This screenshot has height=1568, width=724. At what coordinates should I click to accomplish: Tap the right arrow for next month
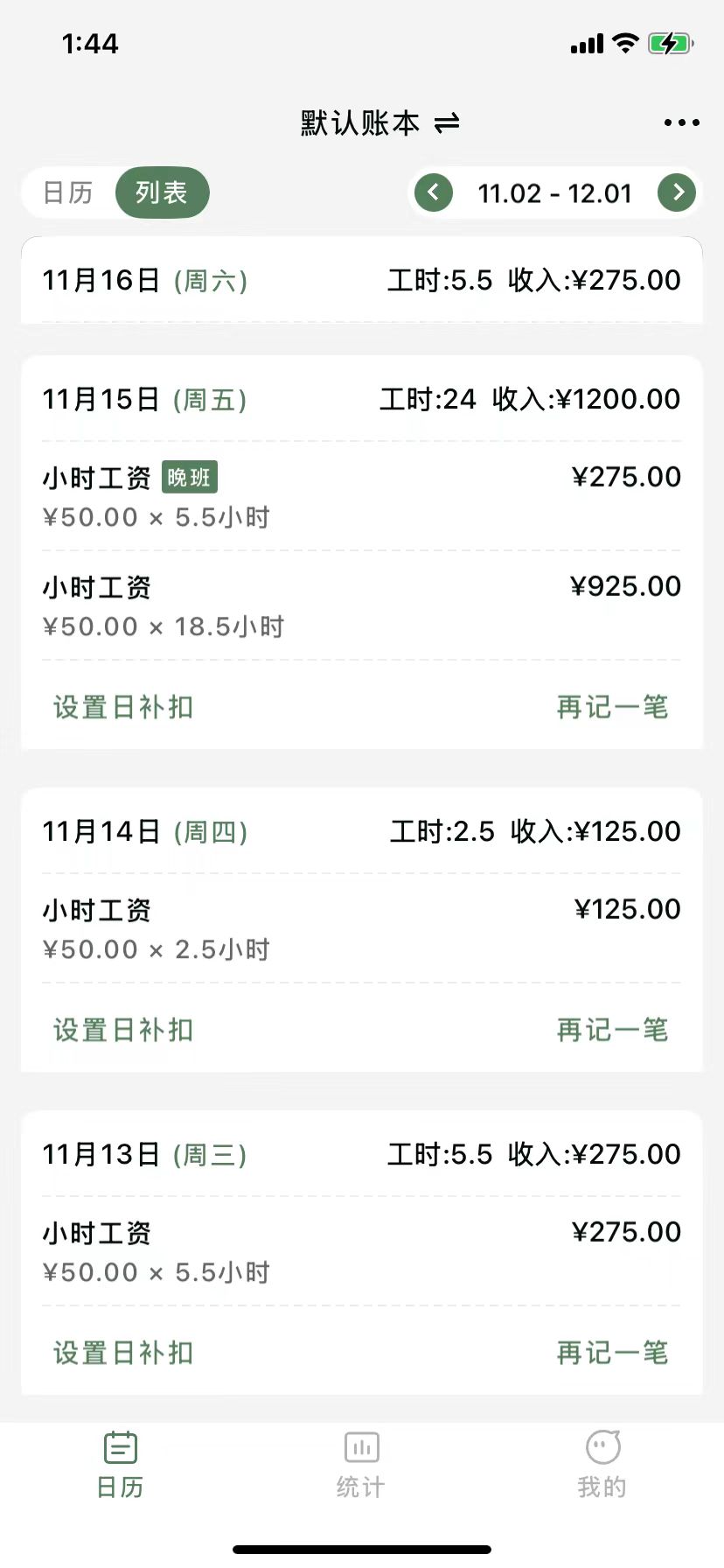tap(677, 192)
